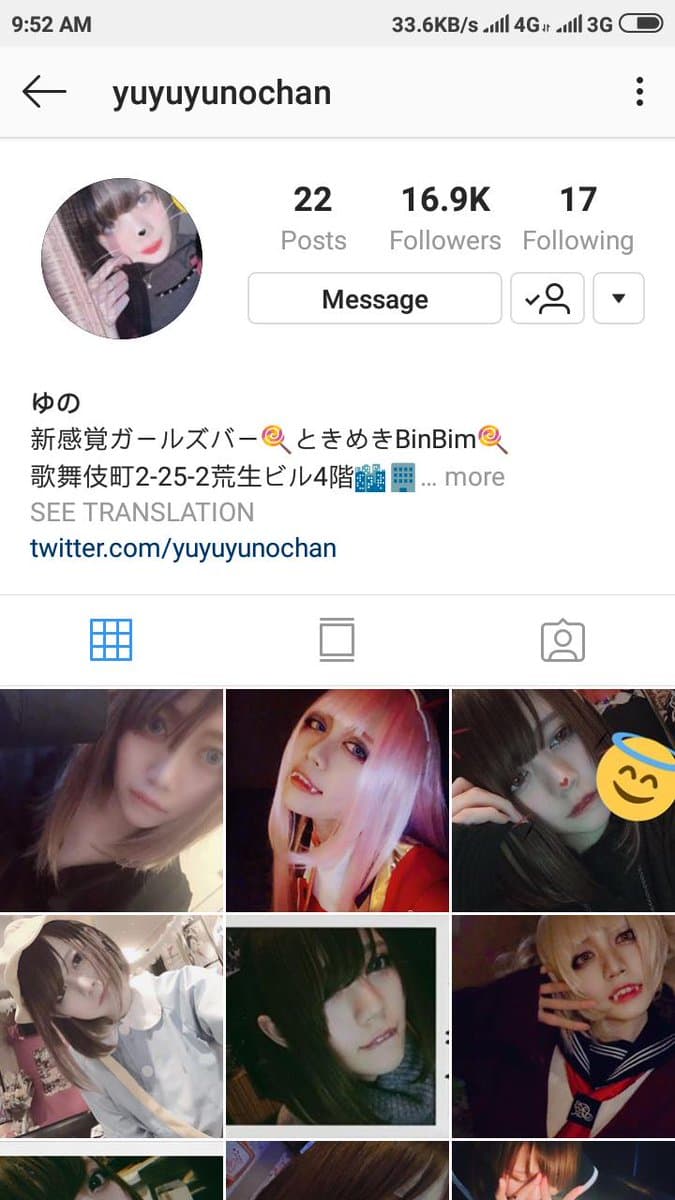Viewport: 675px width, 1200px height.
Task: Open the three-dot overflow menu
Action: (639, 92)
